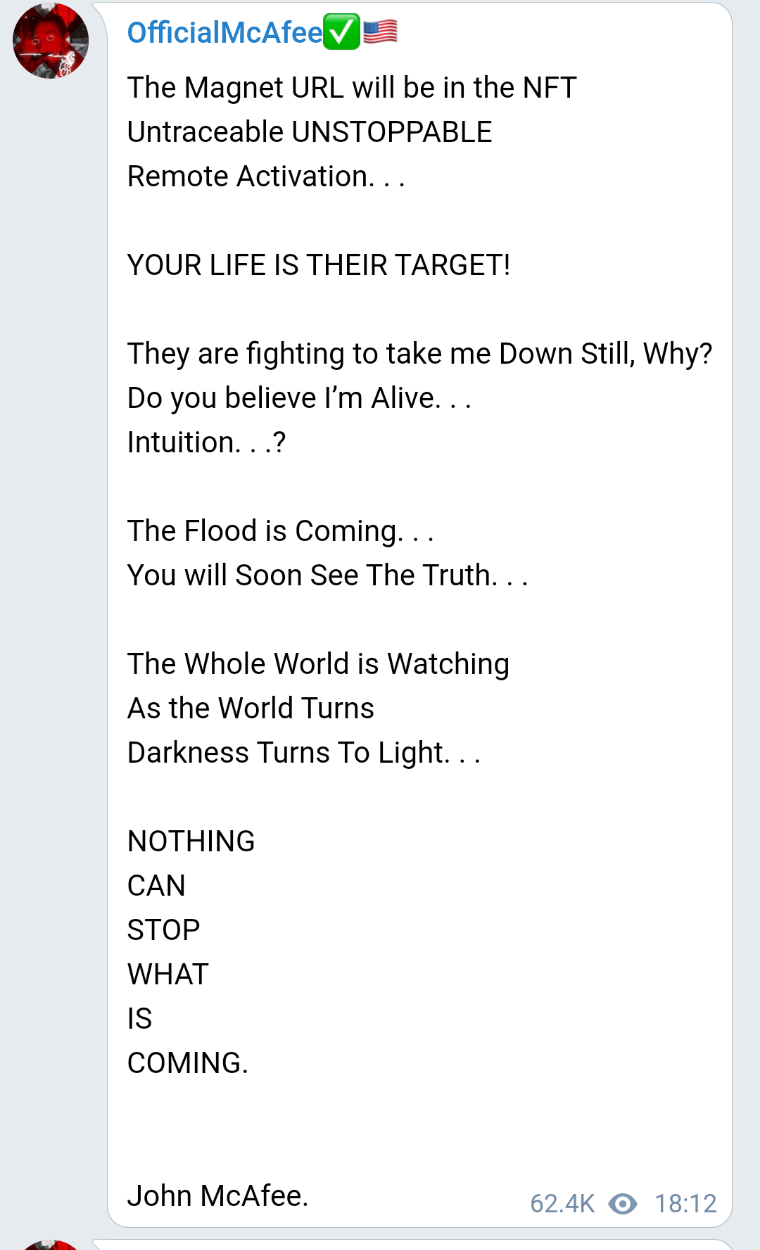Viewport: 760px width, 1250px height.
Task: Tap the John McAfee message bubble
Action: pyautogui.click(x=420, y=615)
